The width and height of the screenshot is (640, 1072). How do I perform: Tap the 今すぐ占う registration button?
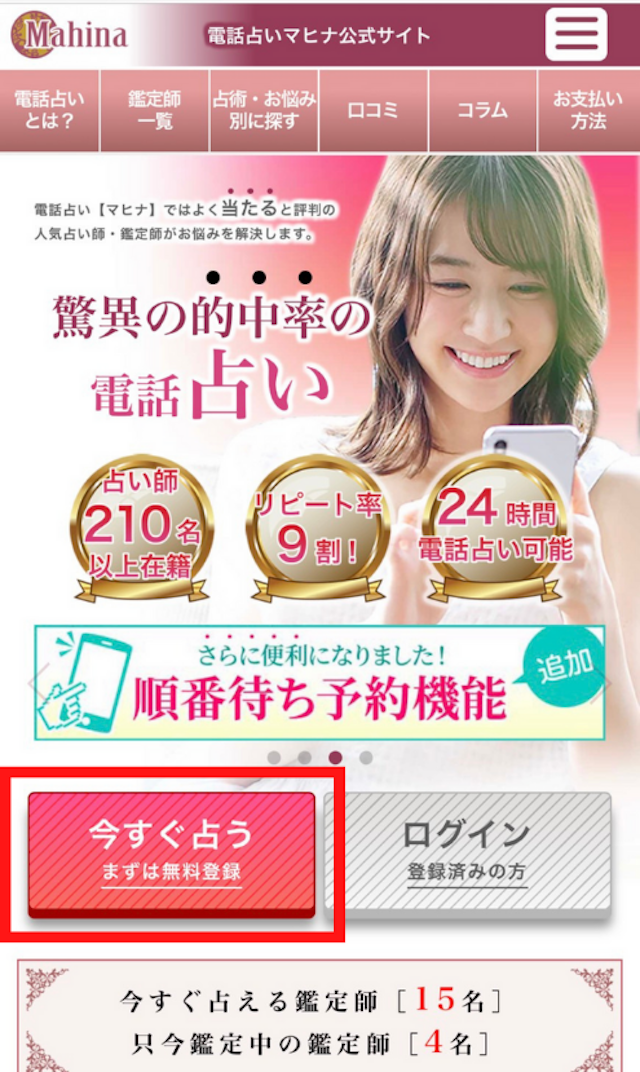(171, 852)
